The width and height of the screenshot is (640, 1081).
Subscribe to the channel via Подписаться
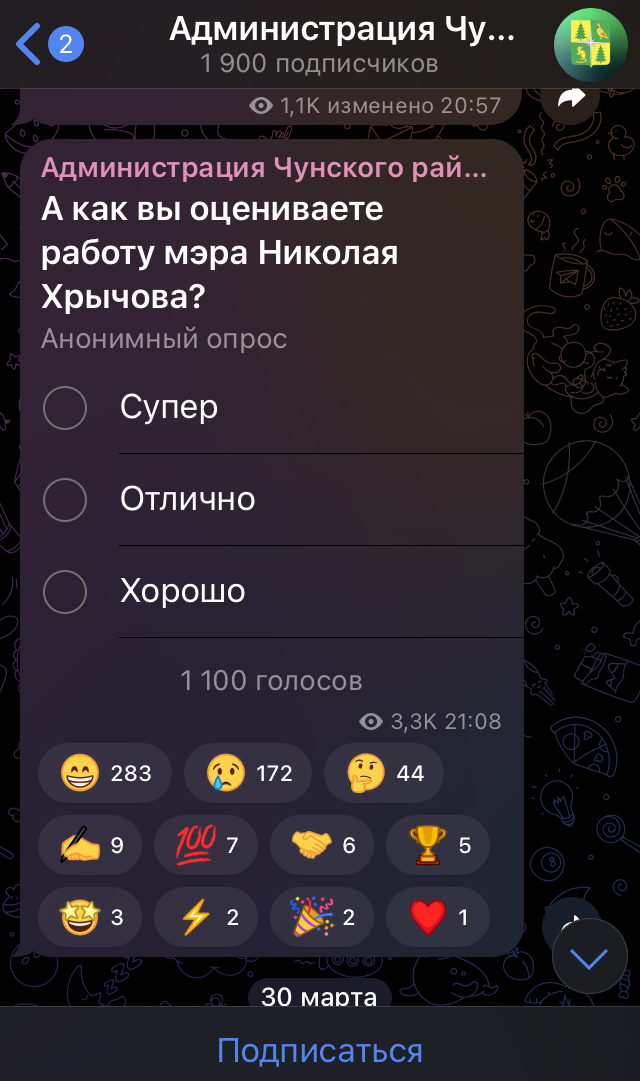[x=320, y=1051]
